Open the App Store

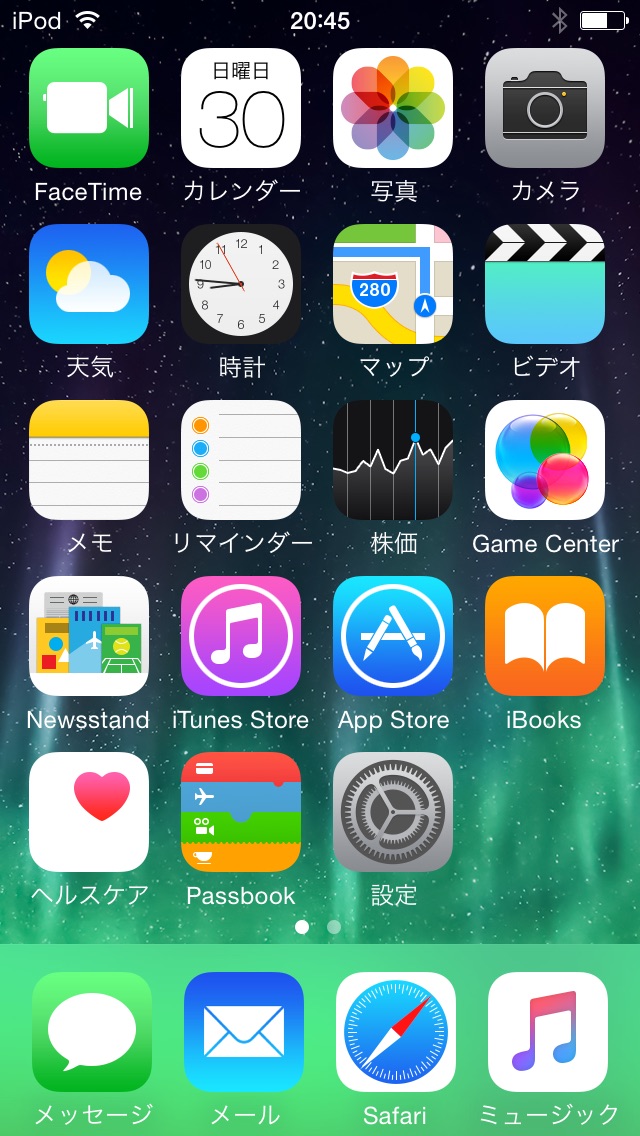(x=393, y=636)
